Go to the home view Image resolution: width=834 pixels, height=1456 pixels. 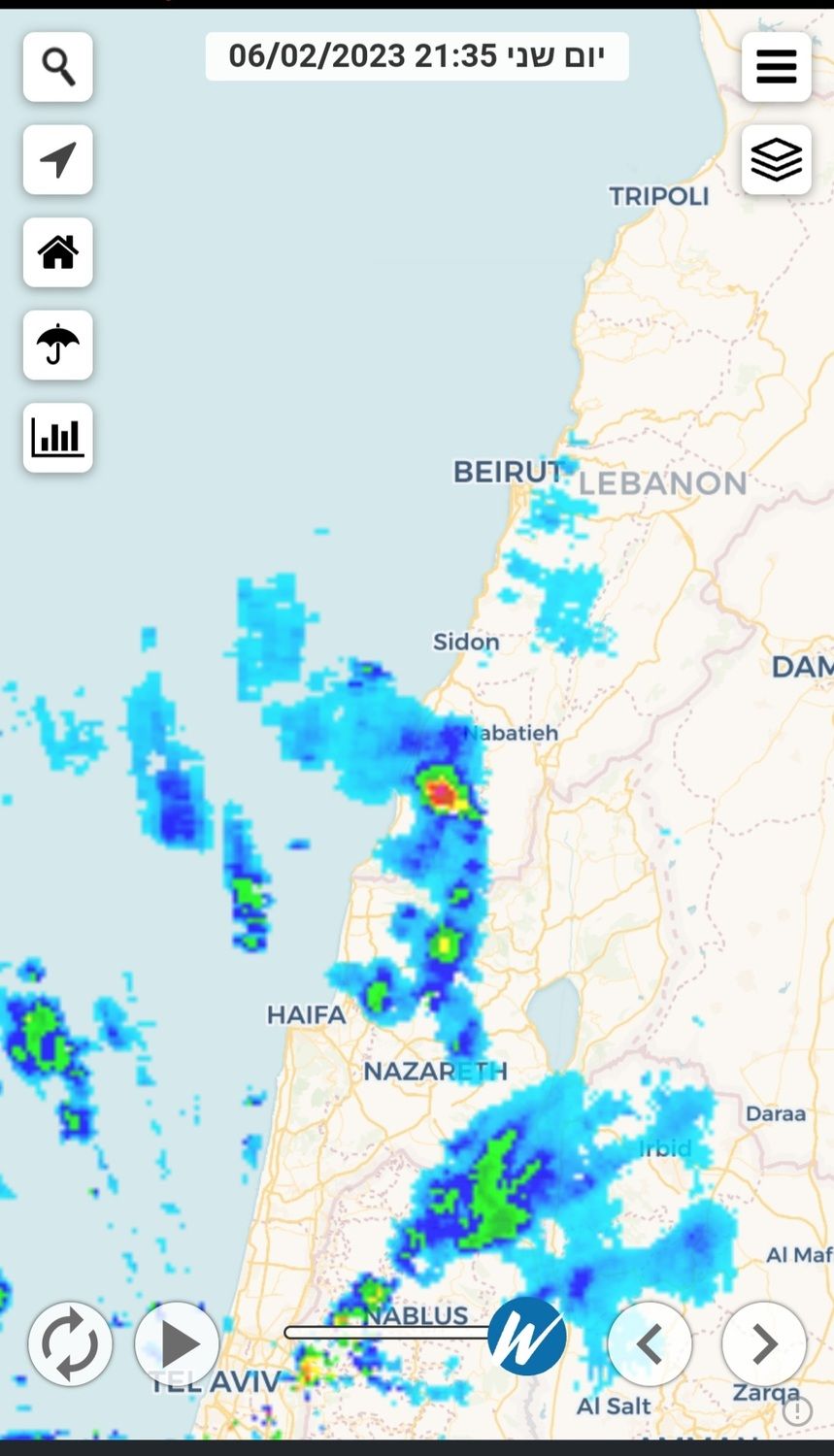click(x=58, y=252)
